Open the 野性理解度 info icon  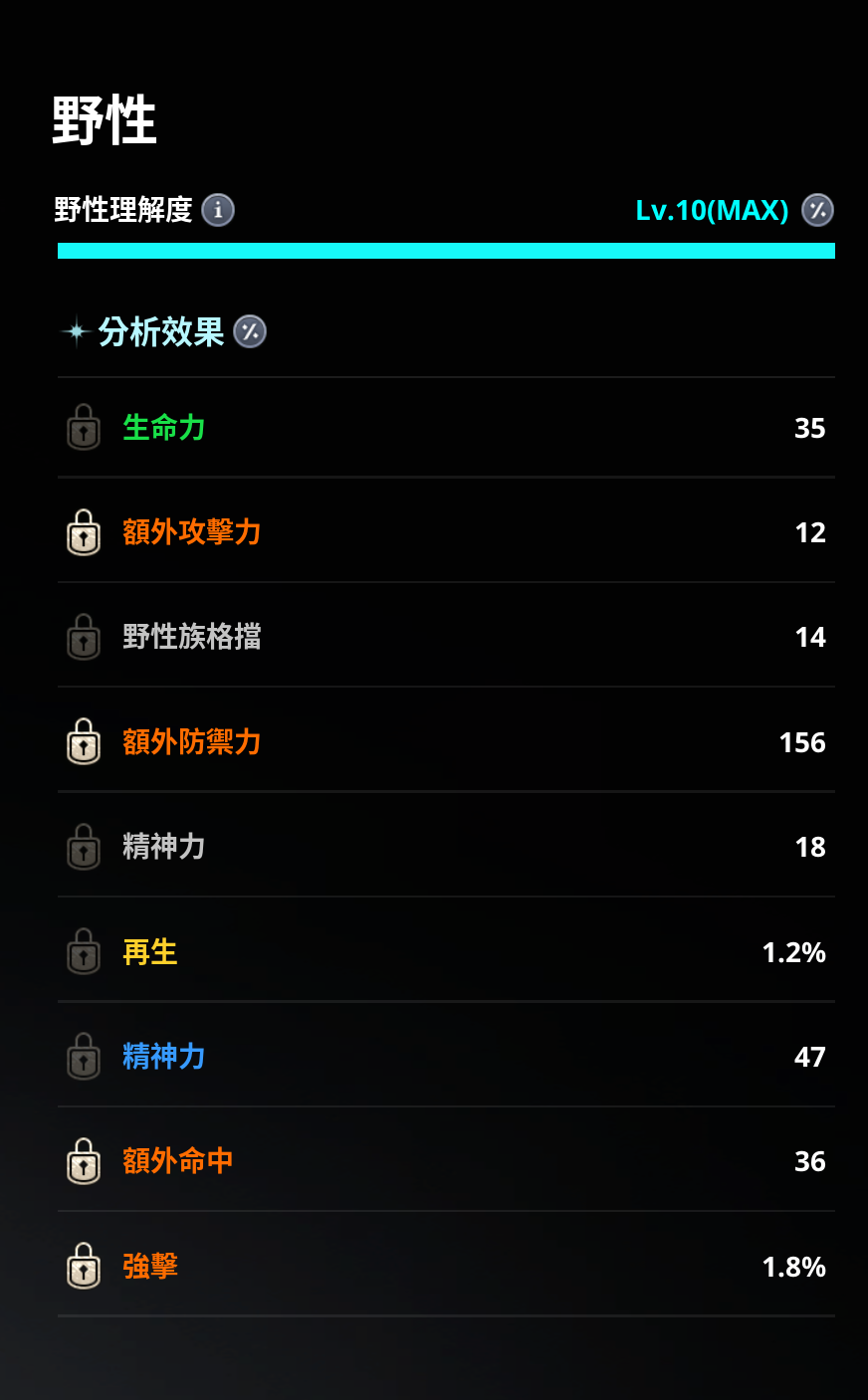[218, 210]
